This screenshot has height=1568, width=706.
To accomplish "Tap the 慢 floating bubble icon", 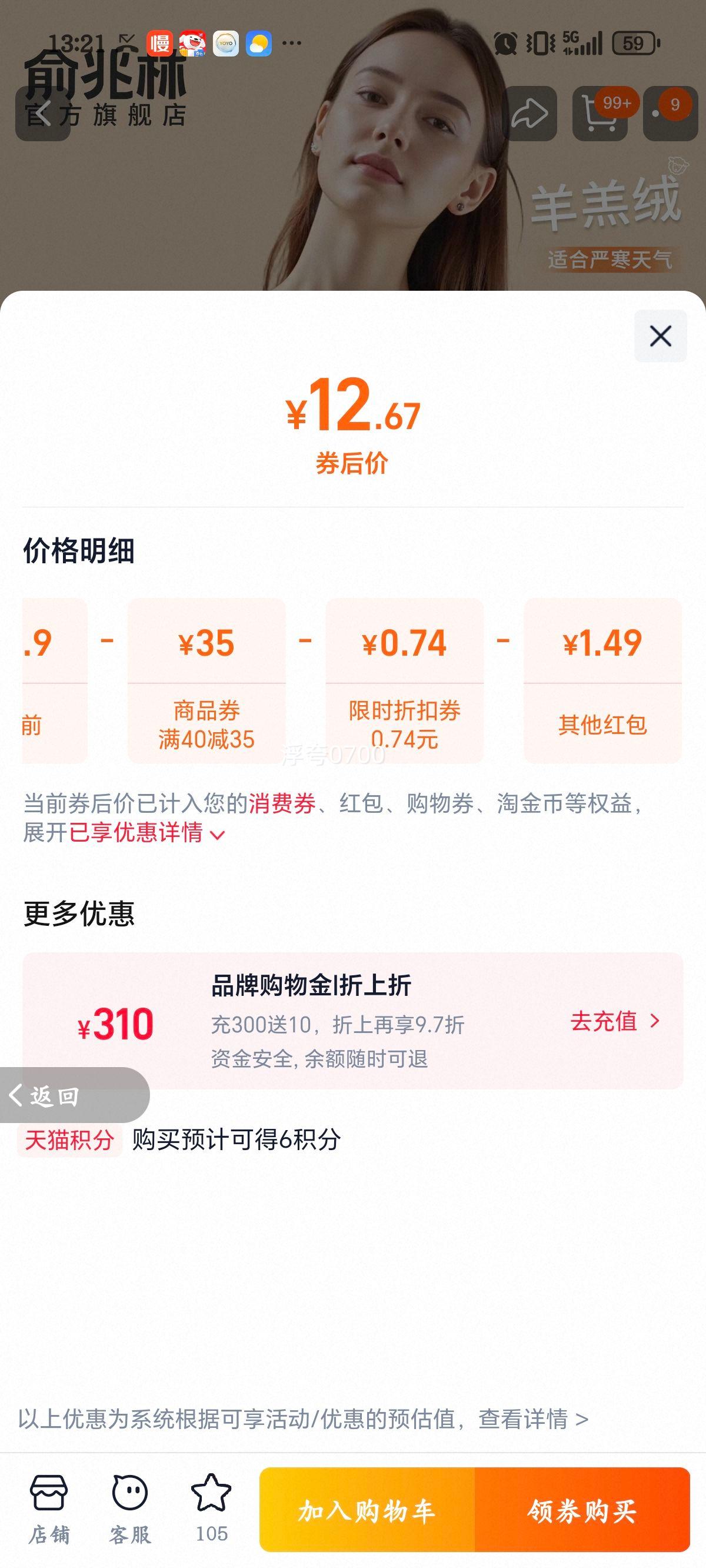I will tap(159, 42).
